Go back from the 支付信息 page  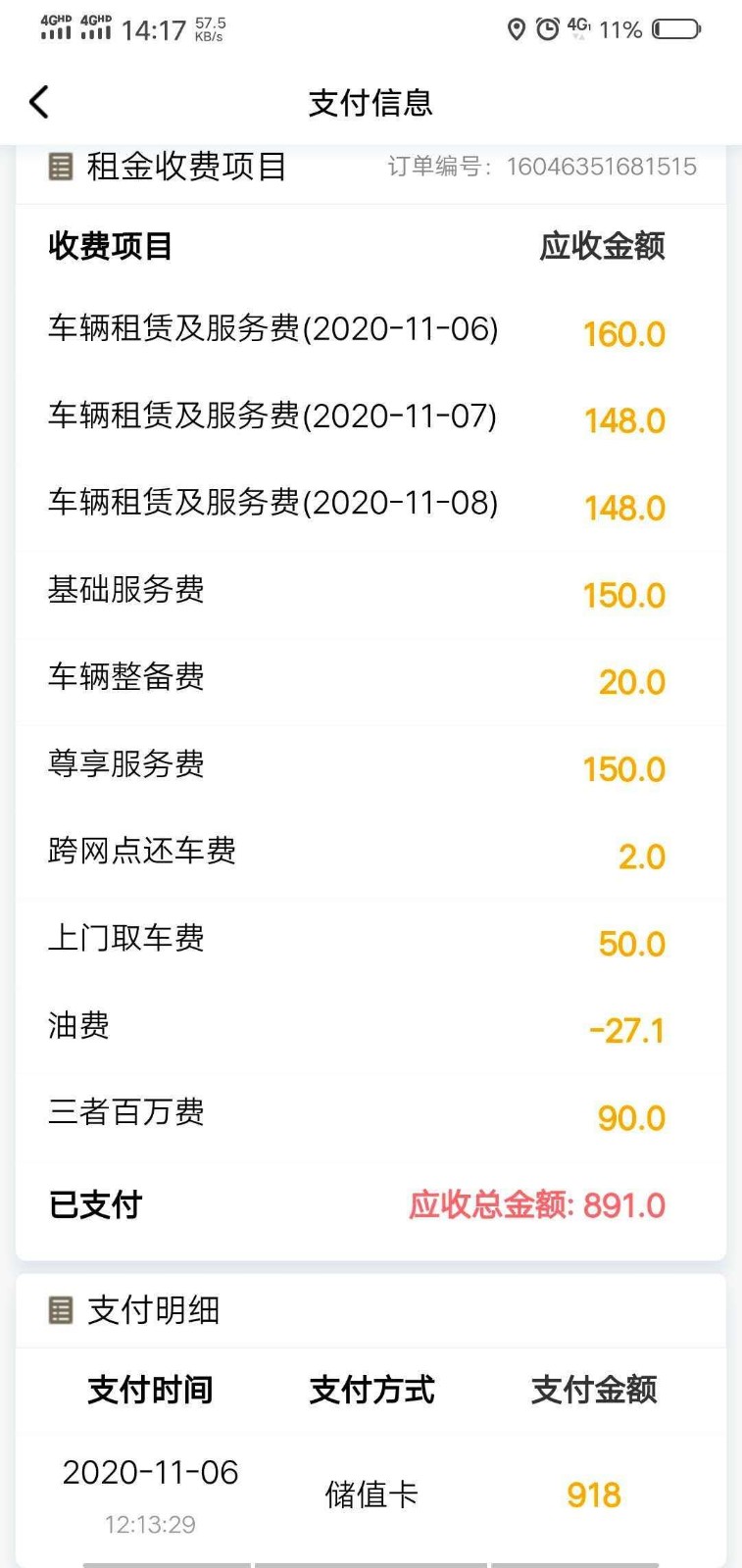(x=39, y=102)
